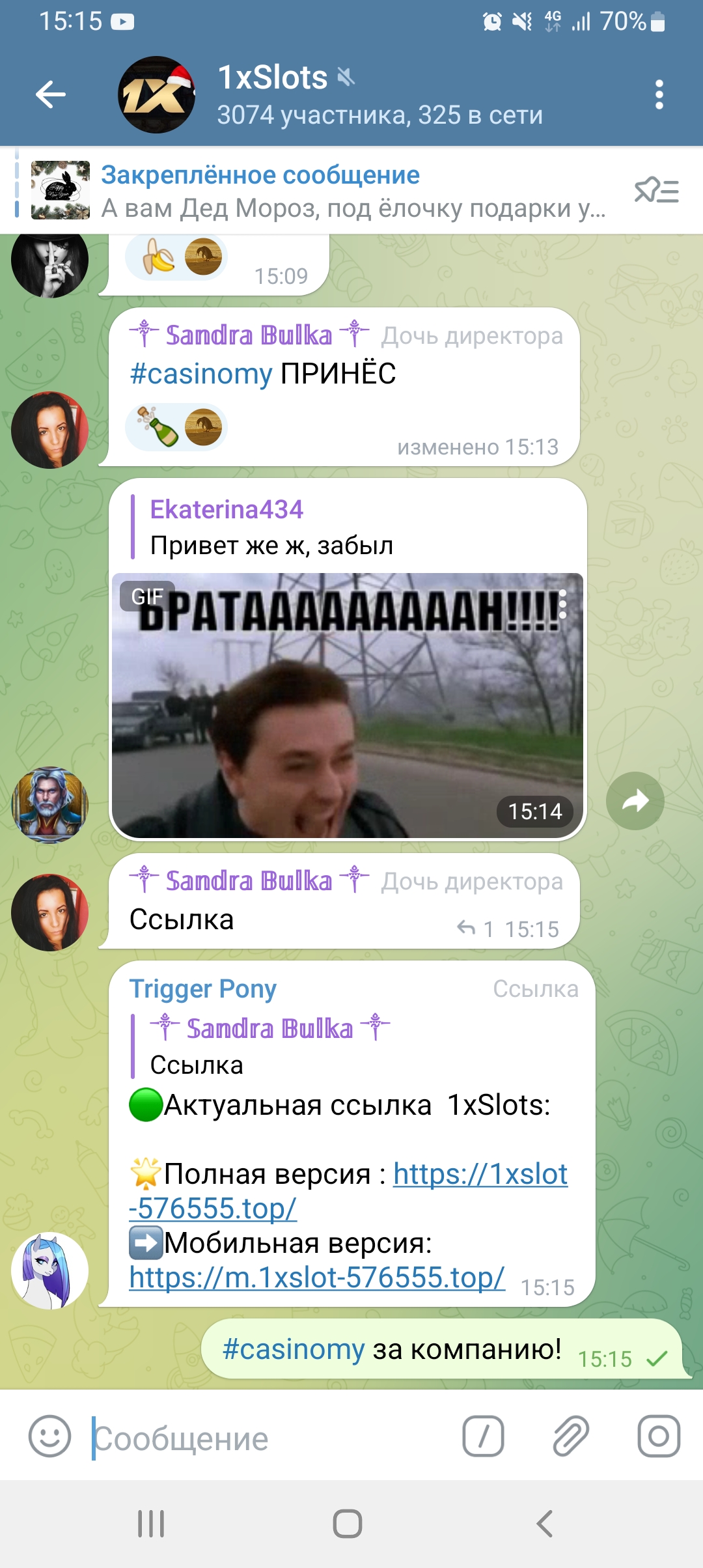Open the bot commands slash button

point(483,1436)
